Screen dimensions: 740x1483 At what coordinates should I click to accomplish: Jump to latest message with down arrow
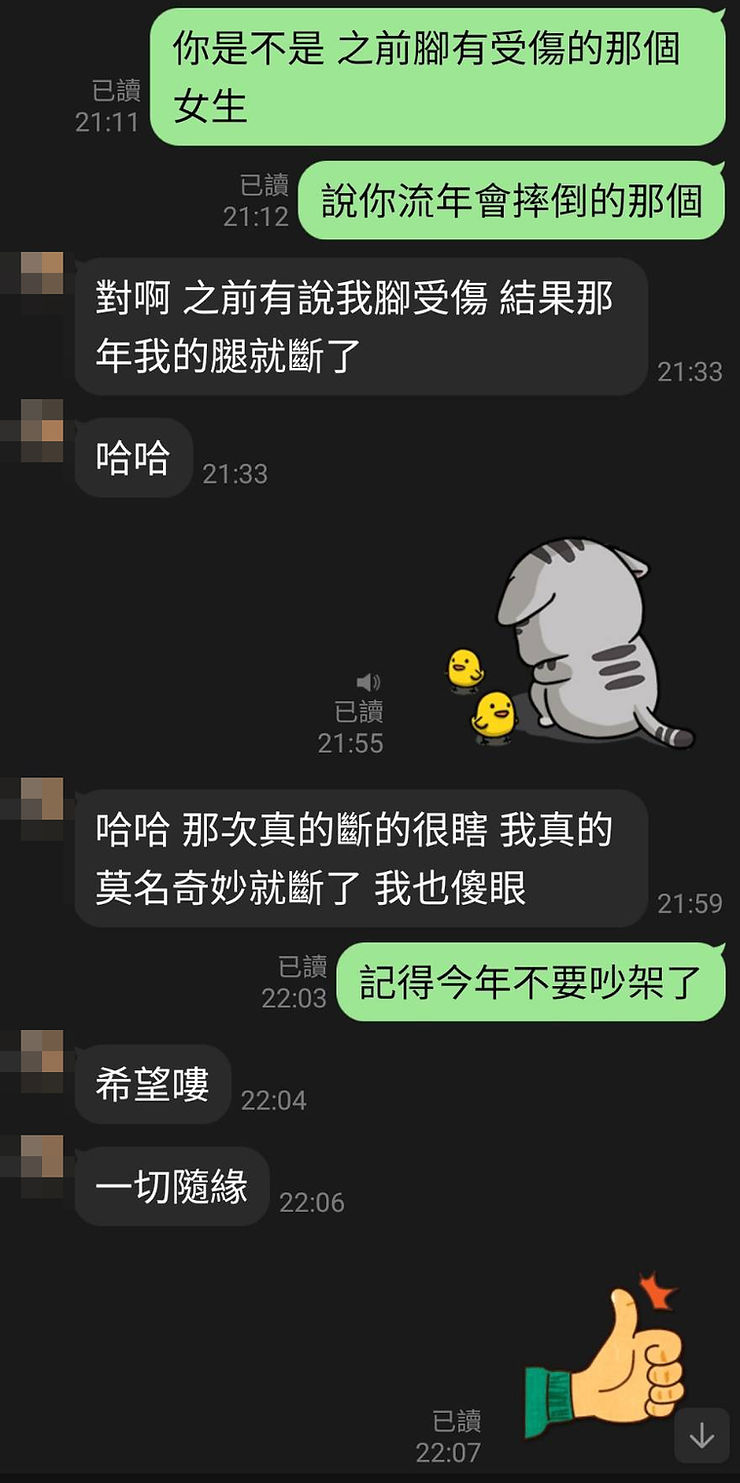[702, 1435]
